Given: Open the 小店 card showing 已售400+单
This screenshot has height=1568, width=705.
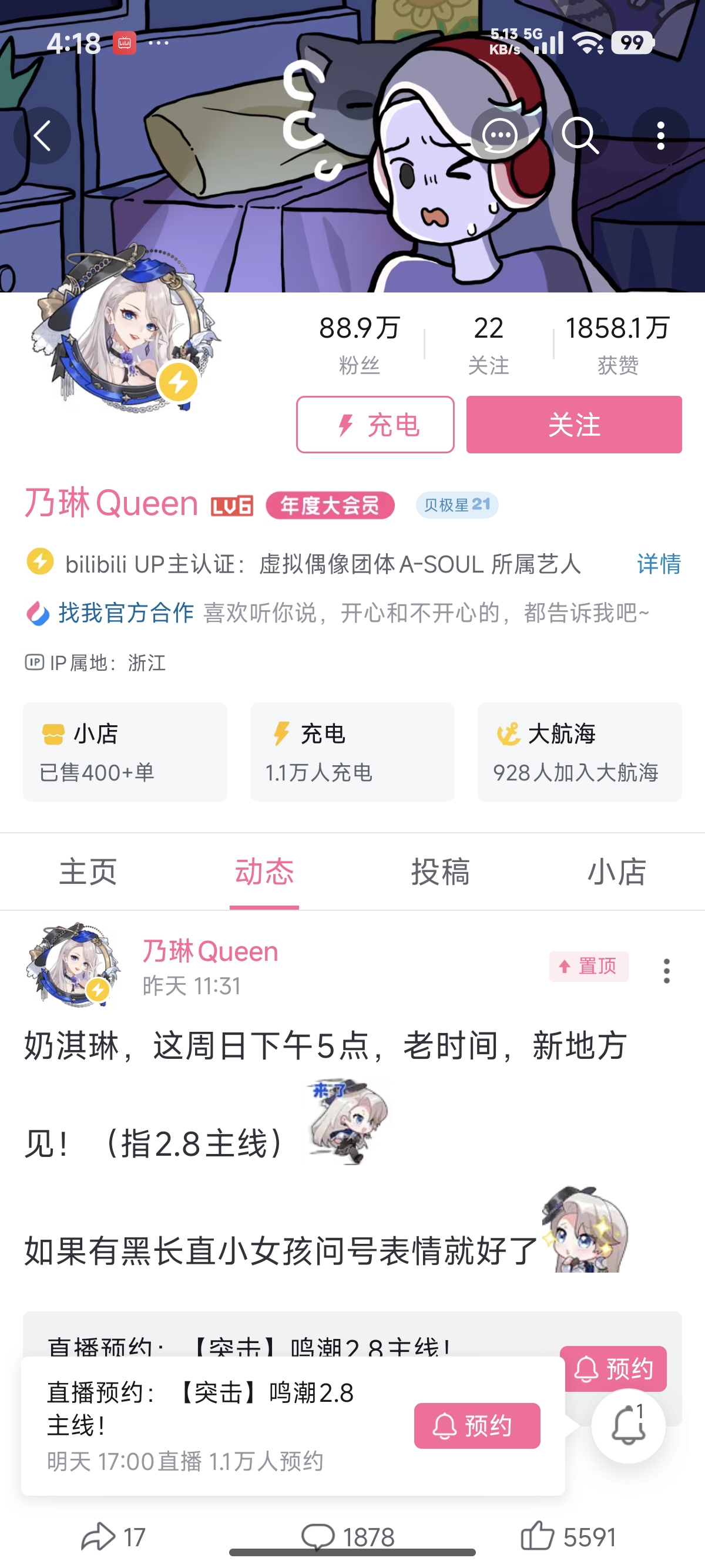Looking at the screenshot, I should pyautogui.click(x=125, y=752).
